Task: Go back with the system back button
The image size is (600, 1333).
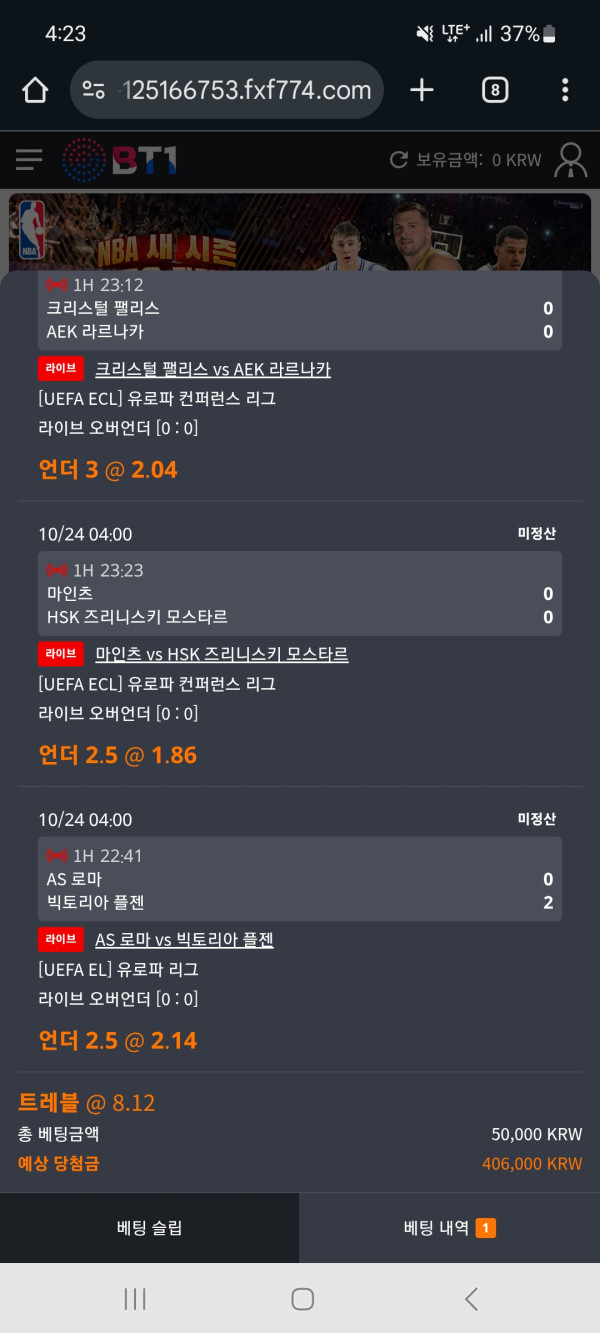Action: click(x=471, y=1299)
